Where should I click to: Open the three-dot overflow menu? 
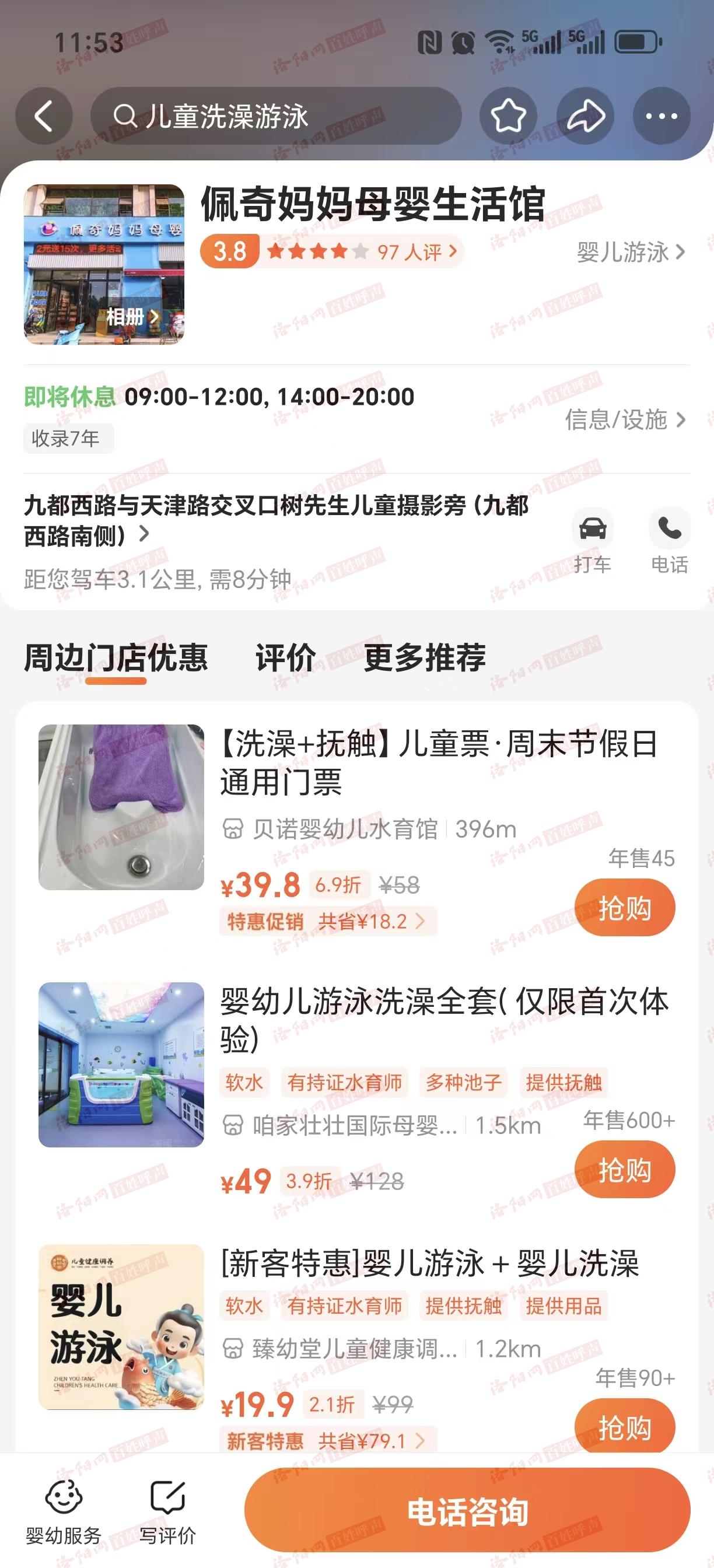point(661,116)
